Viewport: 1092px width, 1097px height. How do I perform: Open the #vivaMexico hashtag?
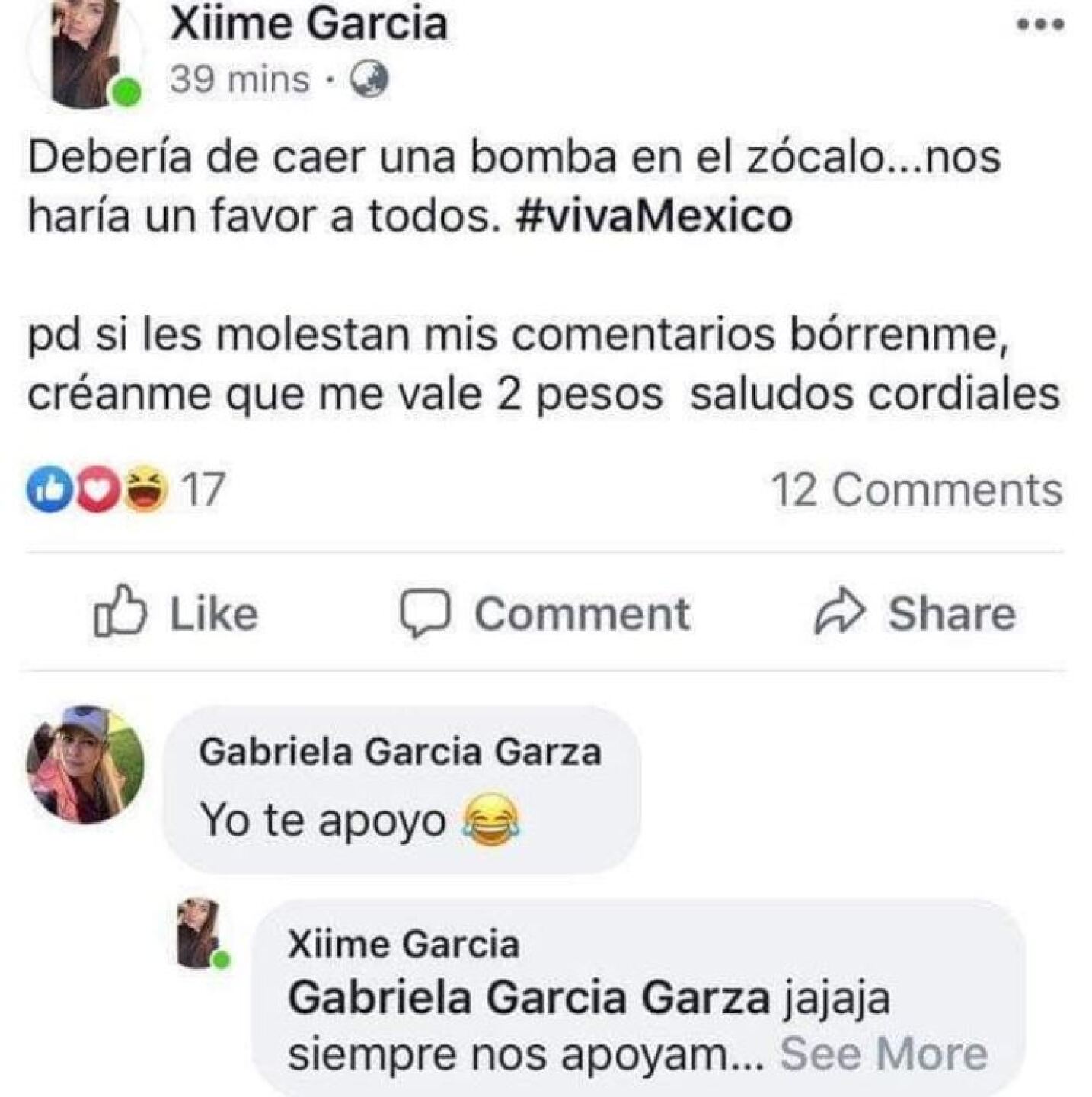click(x=654, y=217)
